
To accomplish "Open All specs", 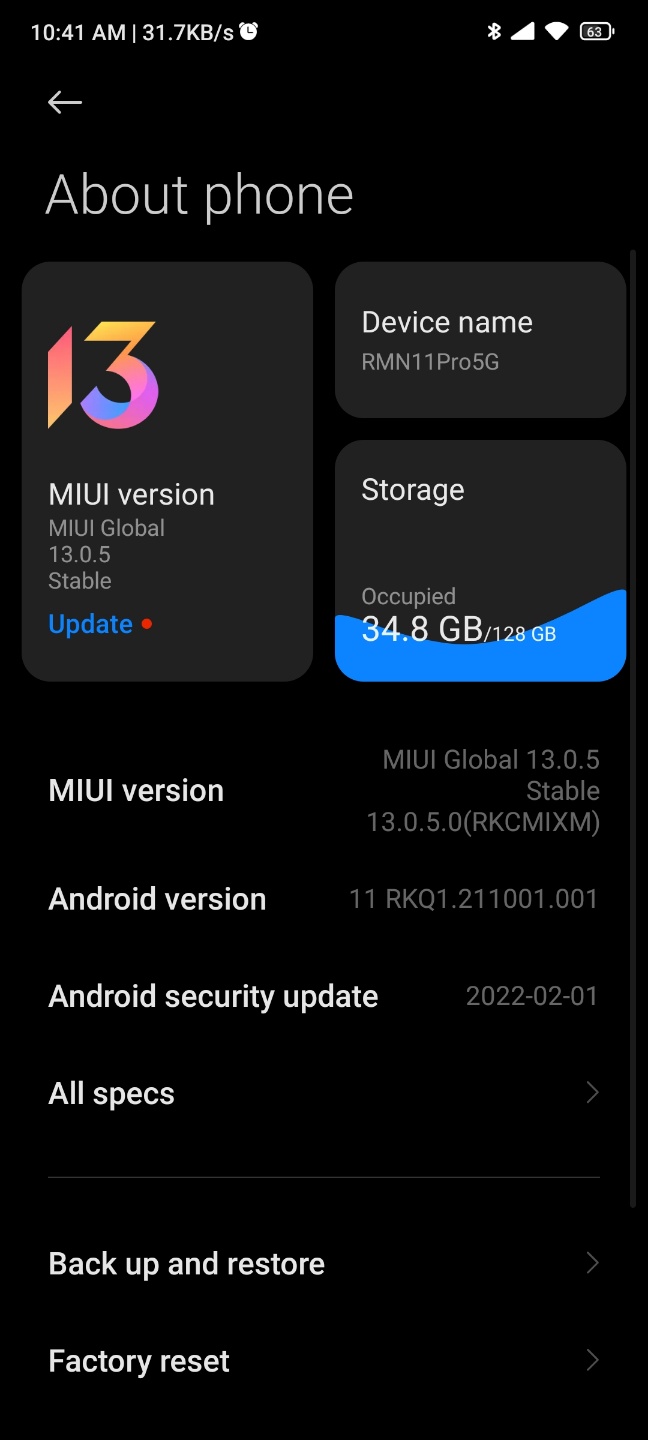I will (x=324, y=1093).
